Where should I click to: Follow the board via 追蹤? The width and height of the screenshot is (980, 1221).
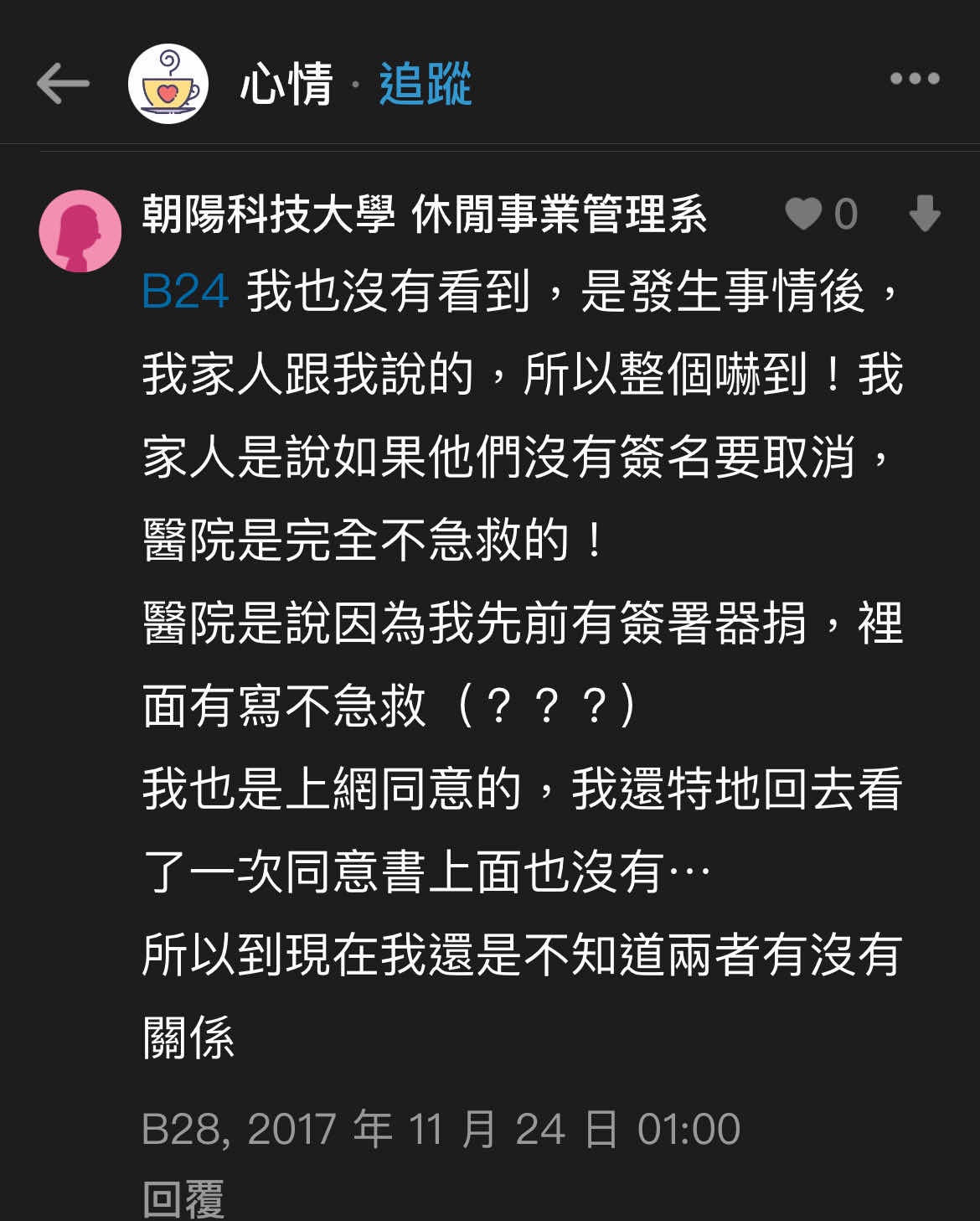pos(426,84)
